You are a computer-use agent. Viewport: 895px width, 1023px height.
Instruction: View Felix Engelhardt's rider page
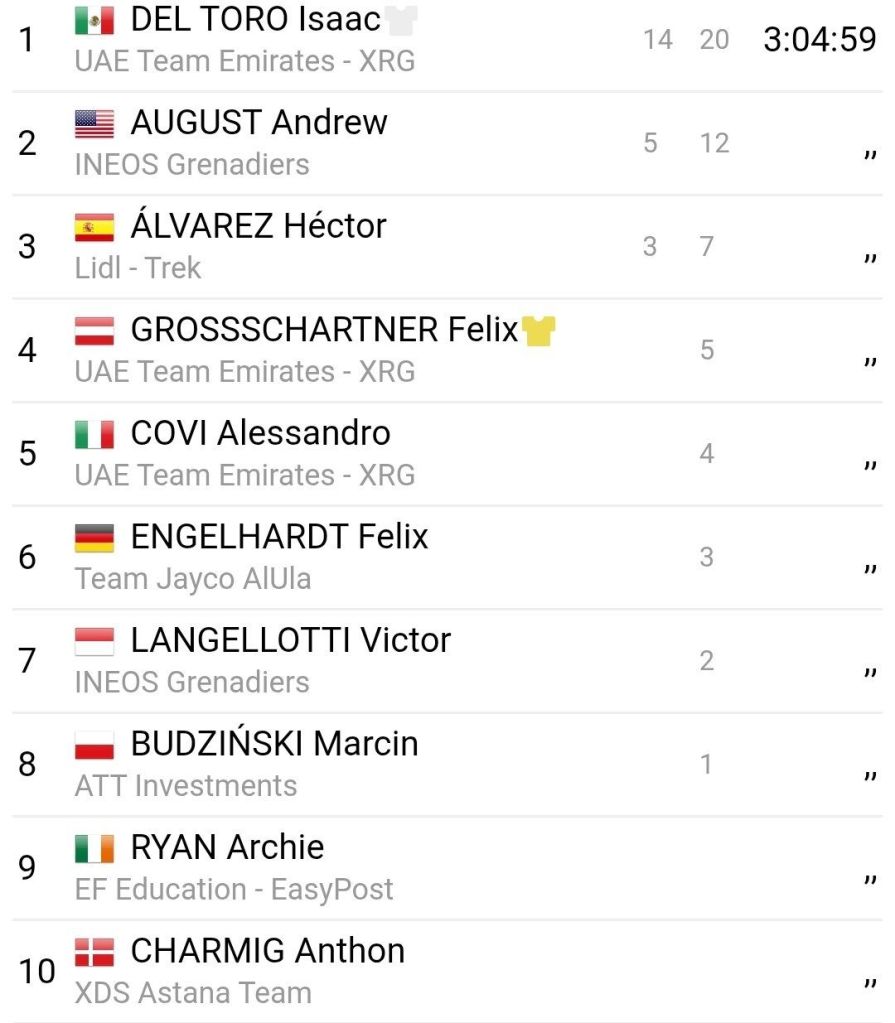click(279, 537)
